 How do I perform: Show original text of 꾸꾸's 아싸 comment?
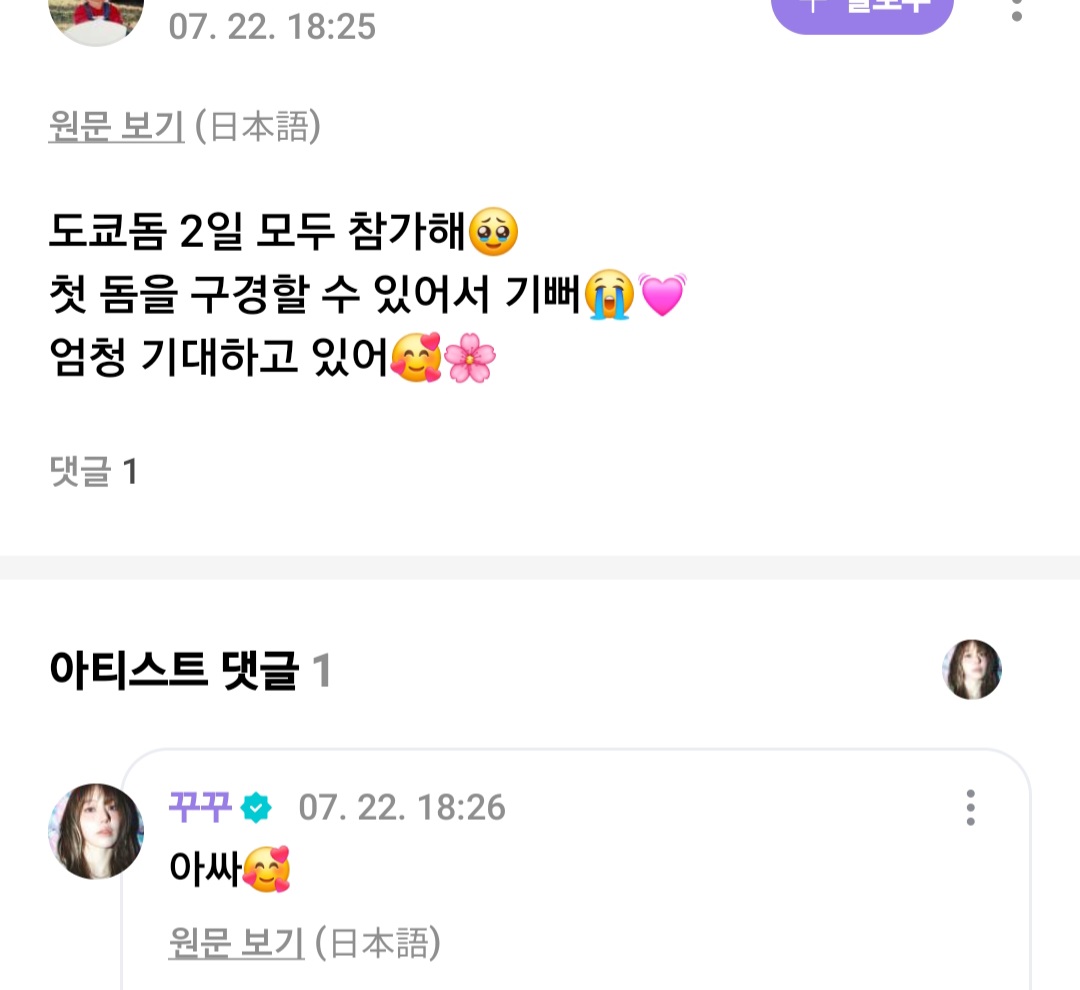pyautogui.click(x=236, y=943)
